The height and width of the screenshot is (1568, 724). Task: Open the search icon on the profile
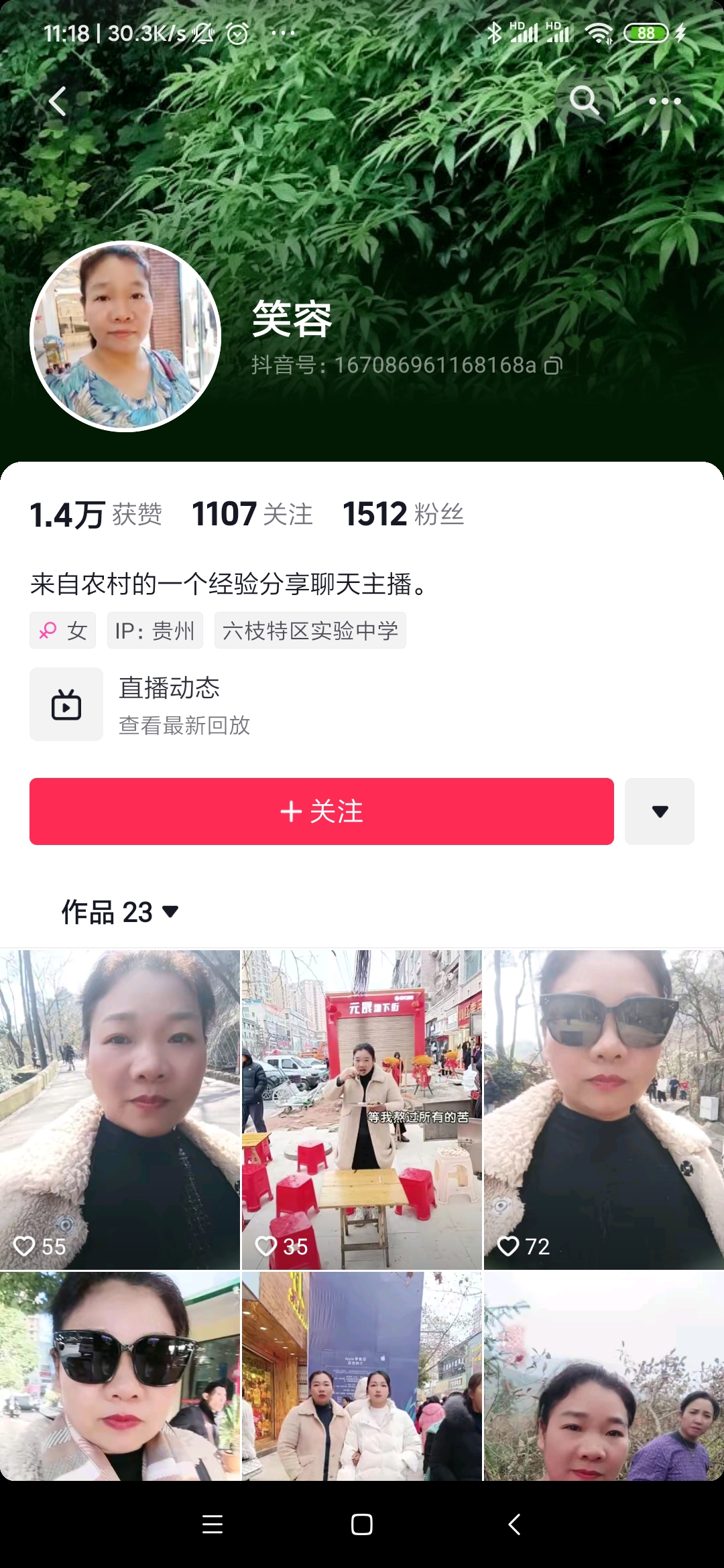tap(584, 101)
